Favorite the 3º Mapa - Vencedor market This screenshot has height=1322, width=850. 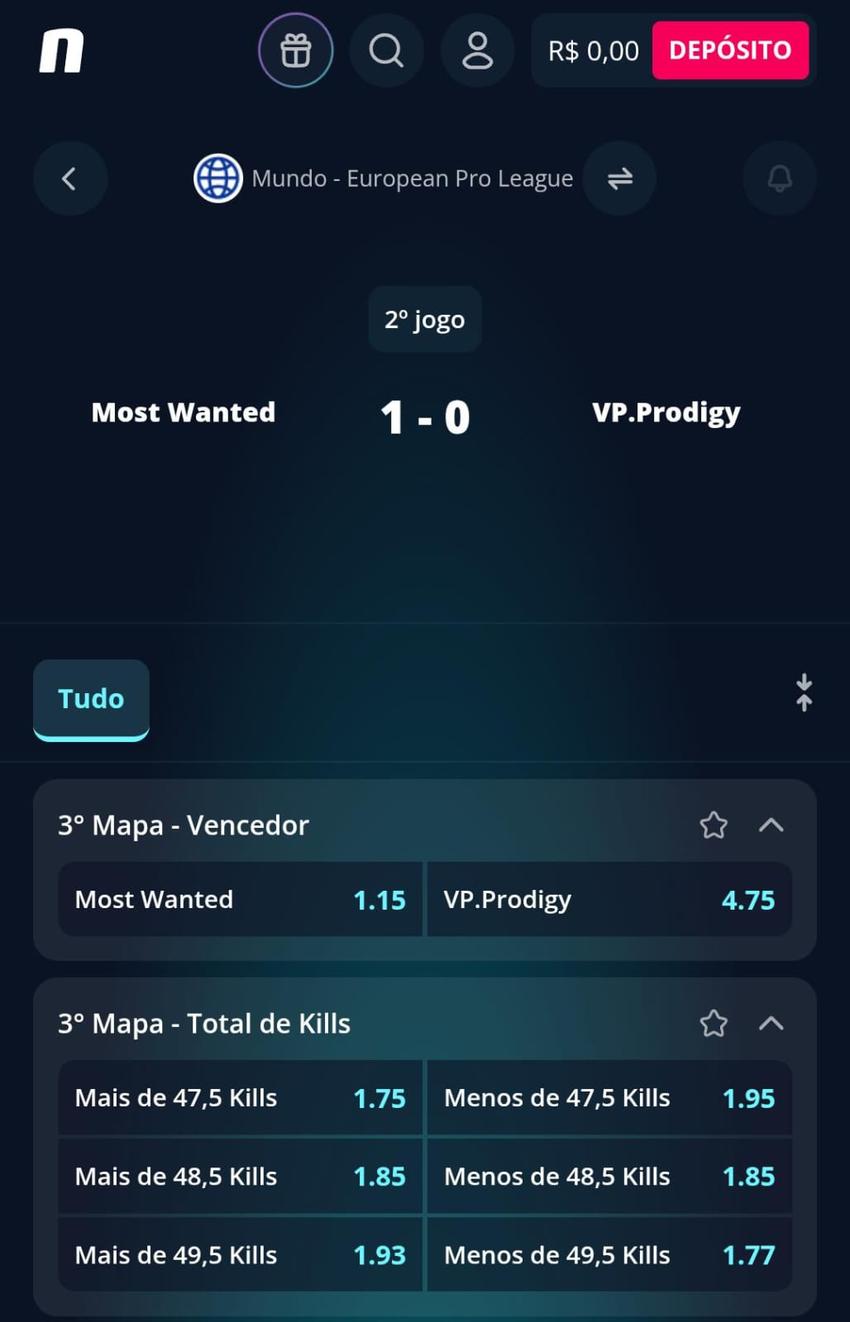point(713,824)
